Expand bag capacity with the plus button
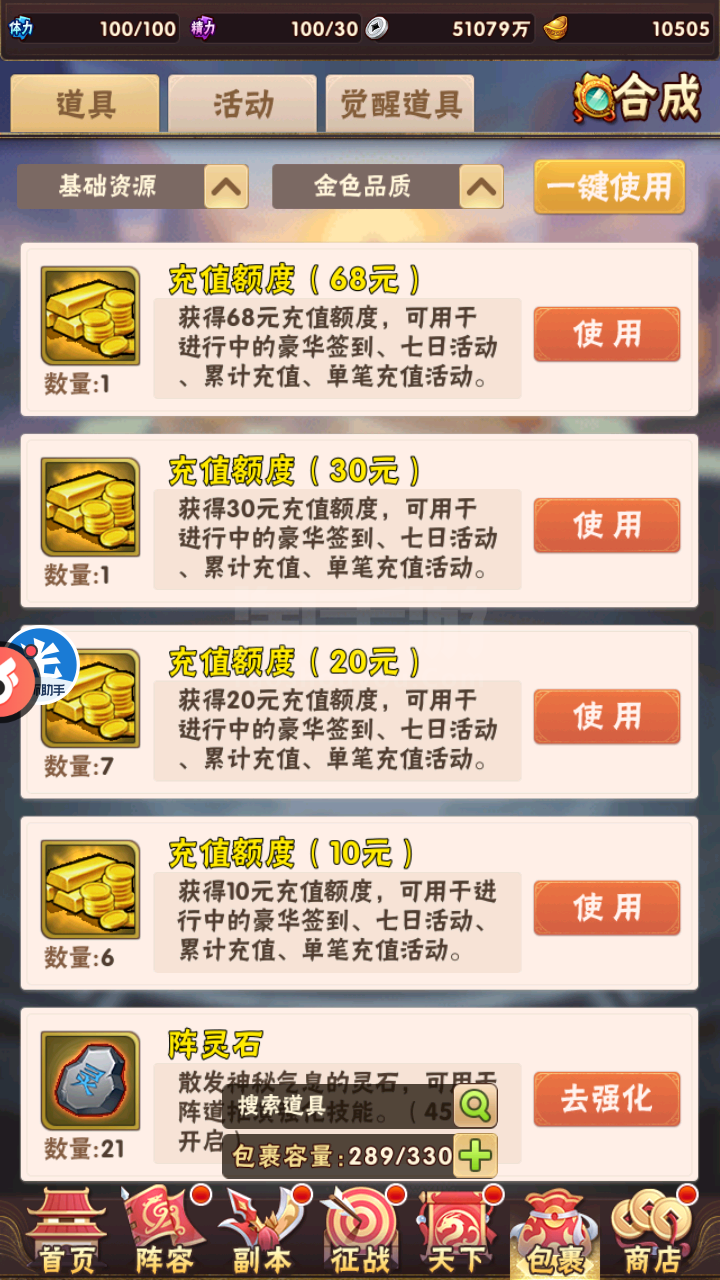The image size is (720, 1280). click(476, 1156)
